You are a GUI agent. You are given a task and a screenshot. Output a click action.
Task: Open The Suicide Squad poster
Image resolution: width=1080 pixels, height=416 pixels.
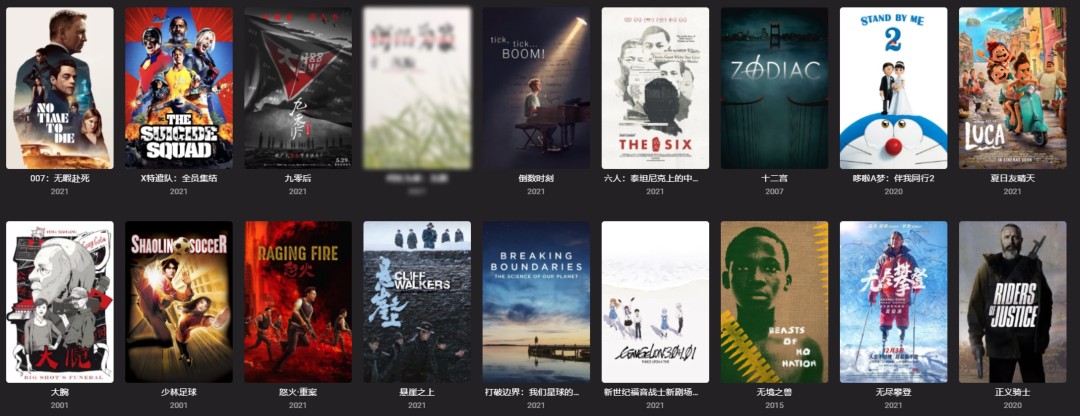[178, 88]
